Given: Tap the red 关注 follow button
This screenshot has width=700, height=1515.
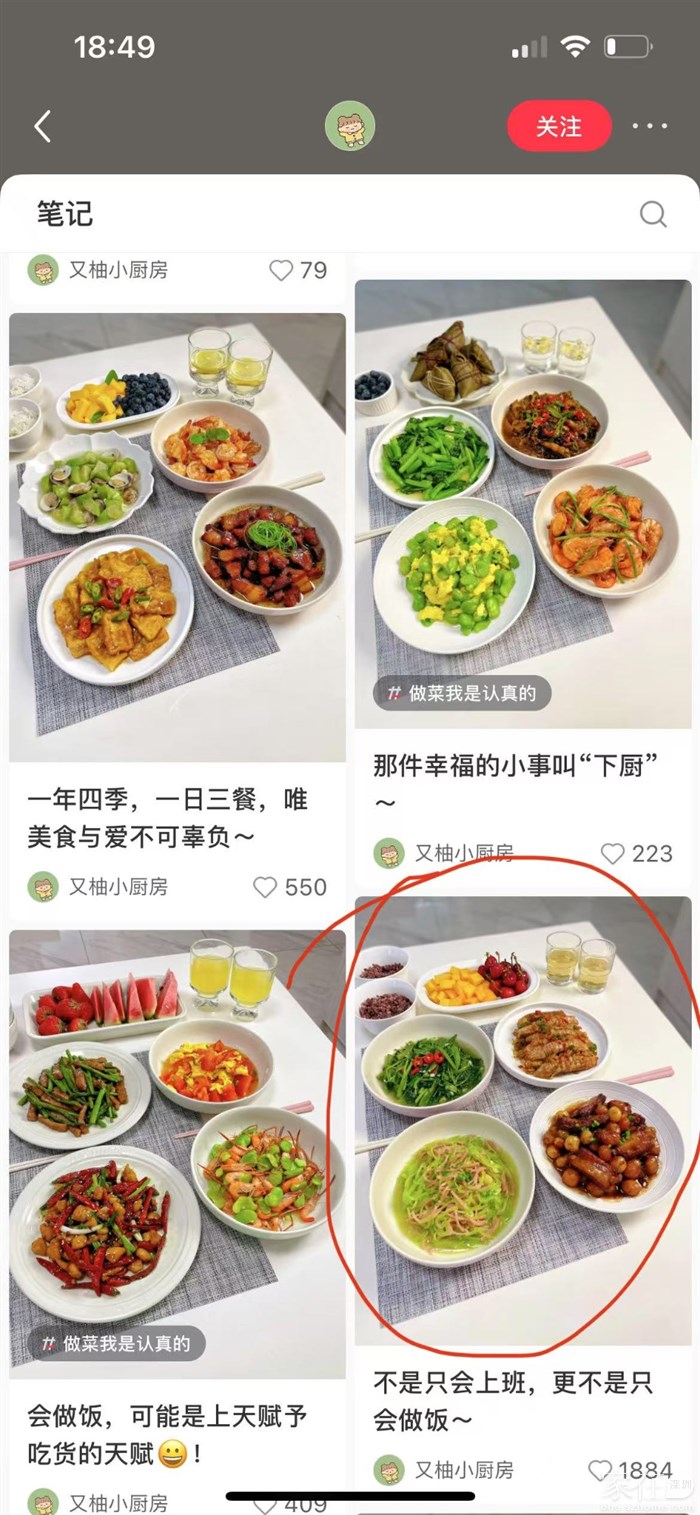Looking at the screenshot, I should coord(559,127).
